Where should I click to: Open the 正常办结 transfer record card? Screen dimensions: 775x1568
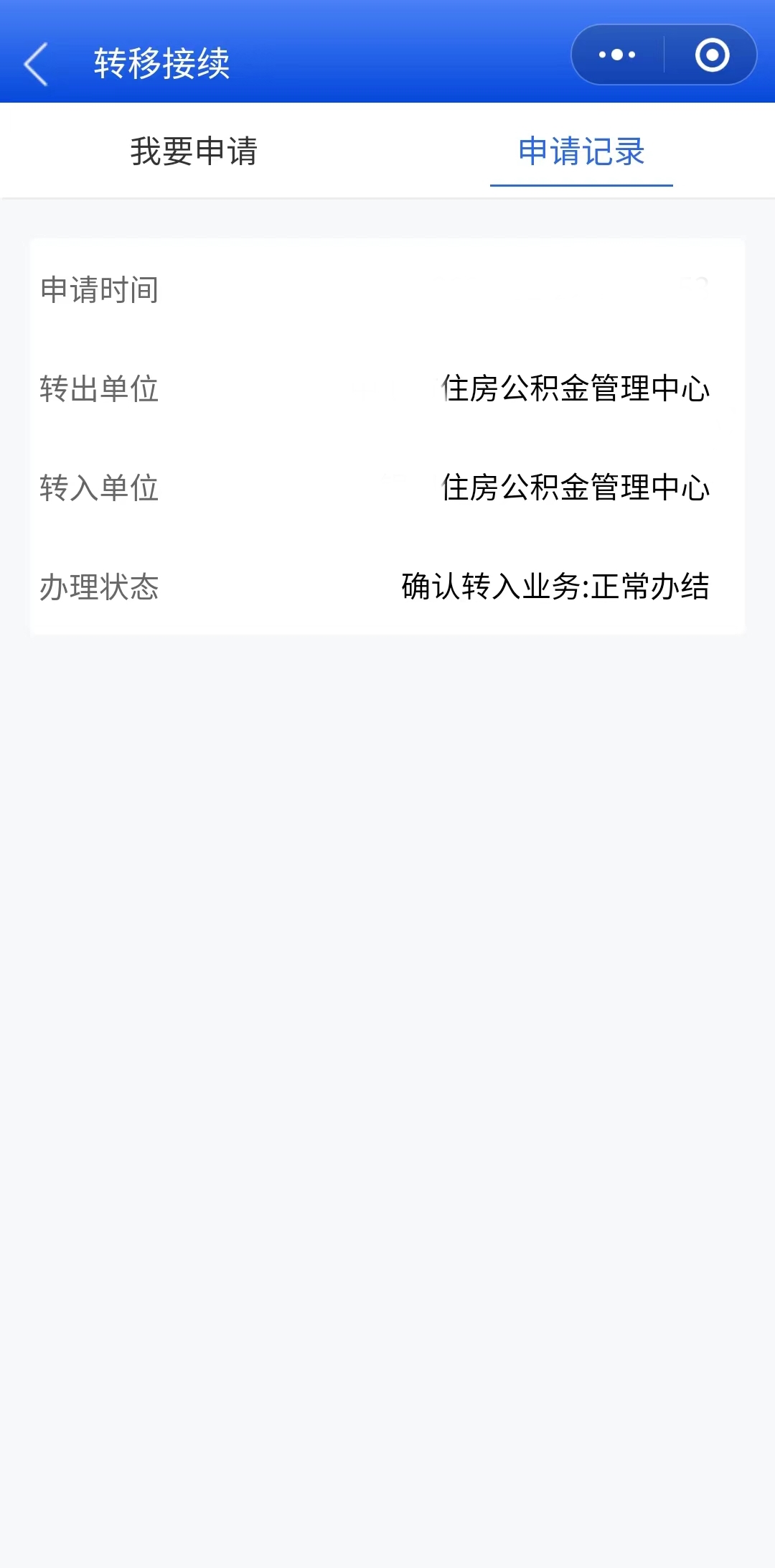point(387,437)
